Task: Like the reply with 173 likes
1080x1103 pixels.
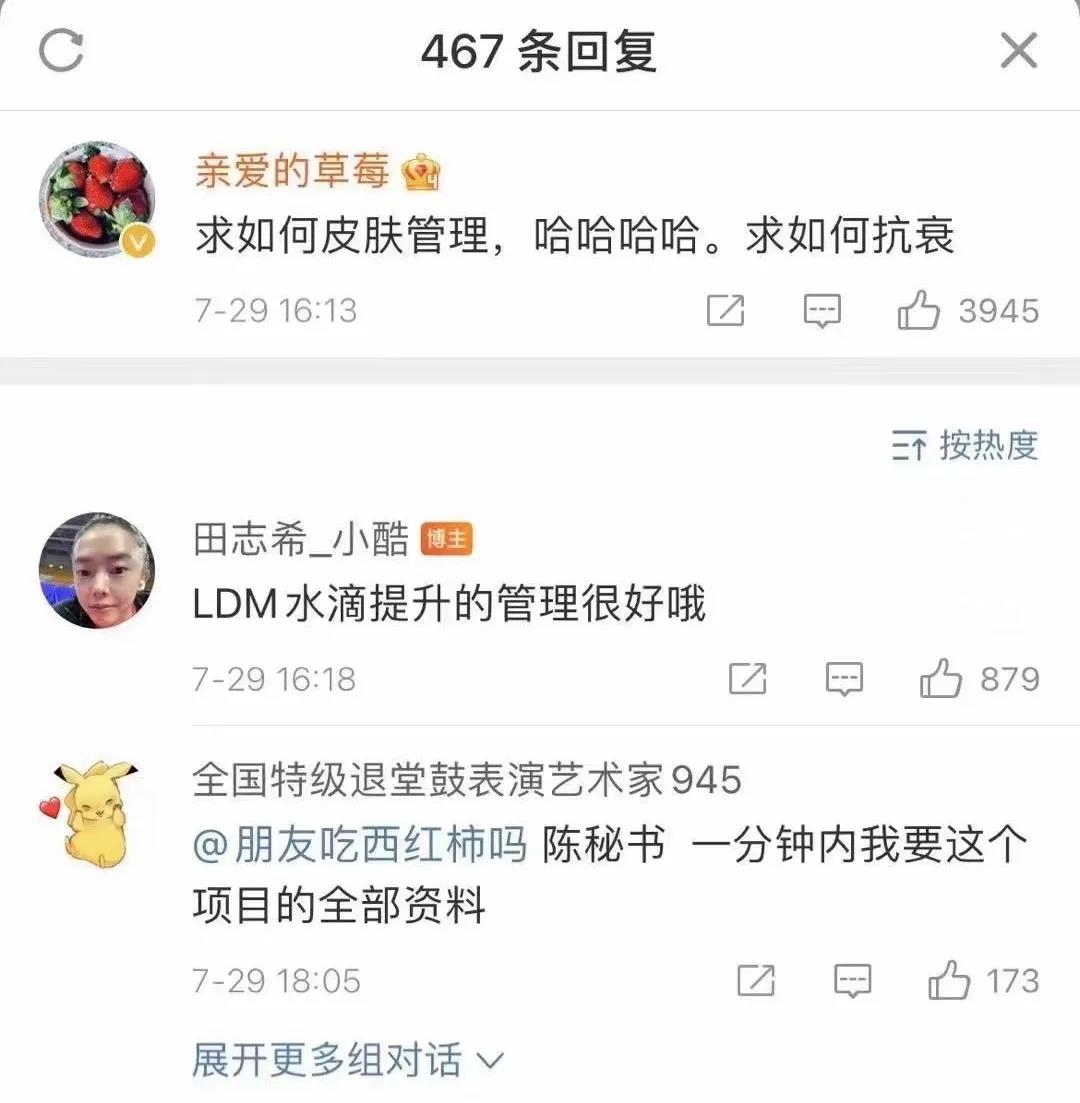Action: pos(948,980)
